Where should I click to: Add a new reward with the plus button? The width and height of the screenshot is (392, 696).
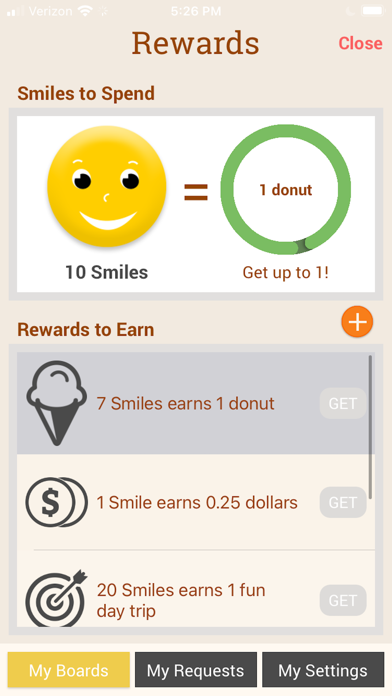tap(357, 321)
